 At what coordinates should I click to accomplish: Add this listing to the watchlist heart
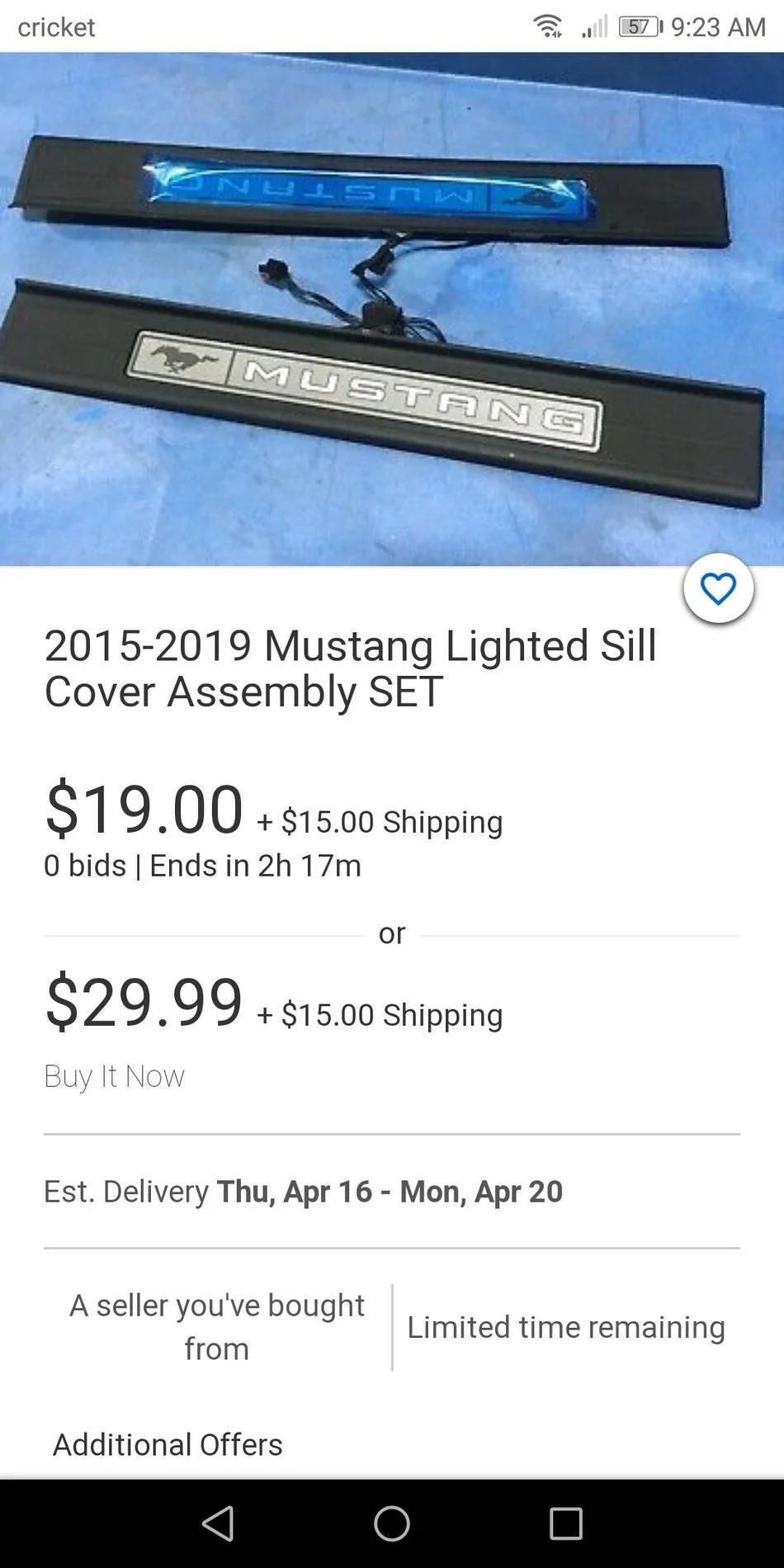tap(718, 588)
